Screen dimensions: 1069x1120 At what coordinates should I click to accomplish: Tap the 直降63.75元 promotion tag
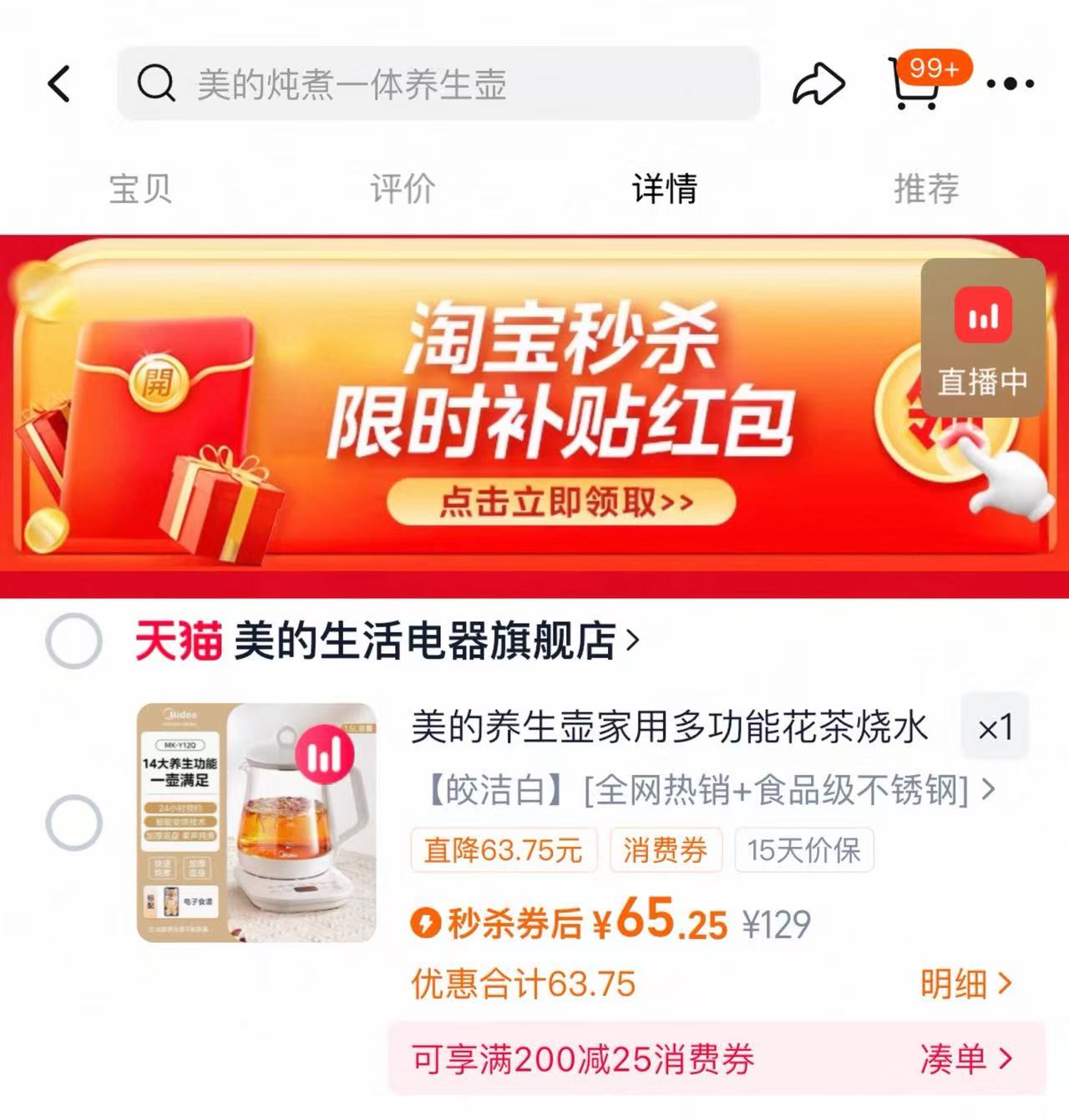pyautogui.click(x=504, y=850)
